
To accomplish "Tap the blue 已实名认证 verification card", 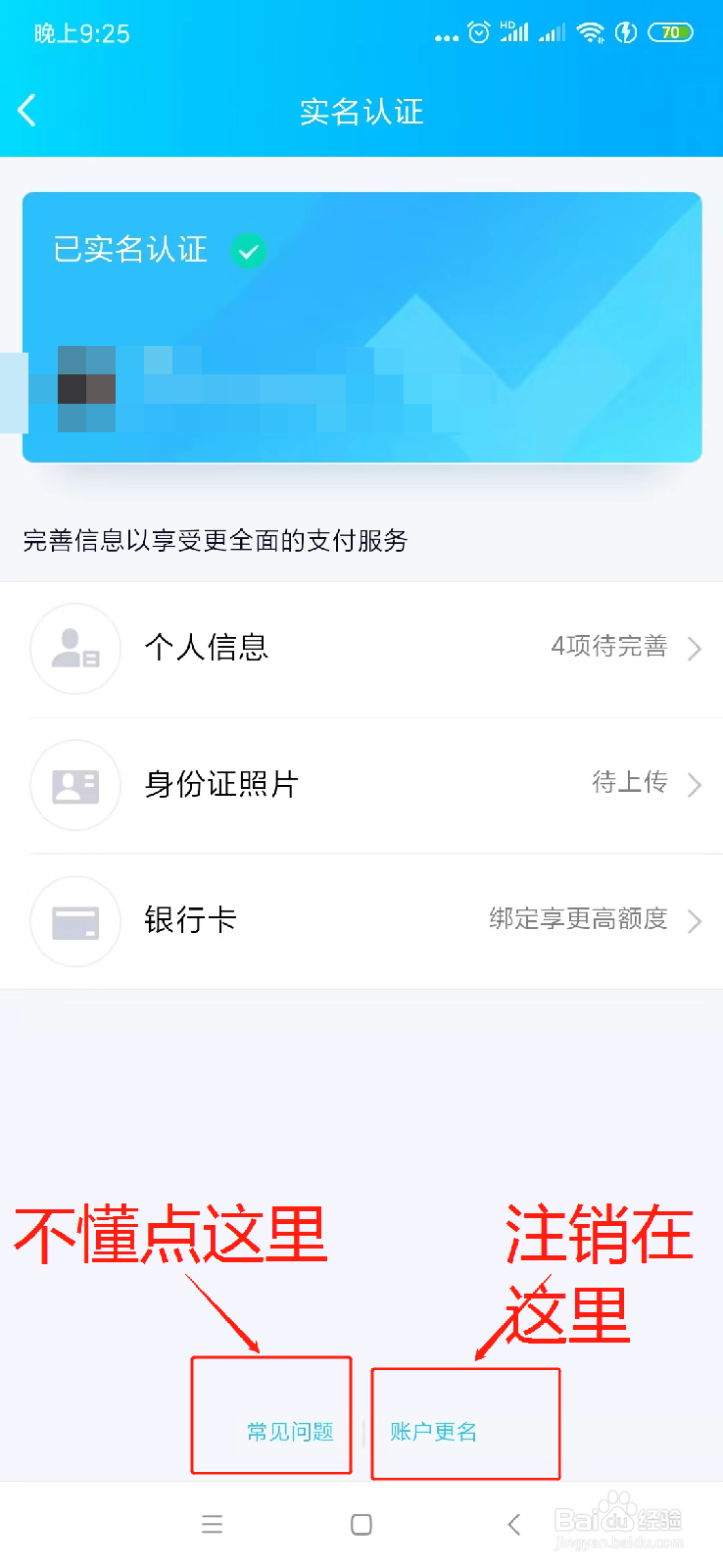I will (x=361, y=327).
